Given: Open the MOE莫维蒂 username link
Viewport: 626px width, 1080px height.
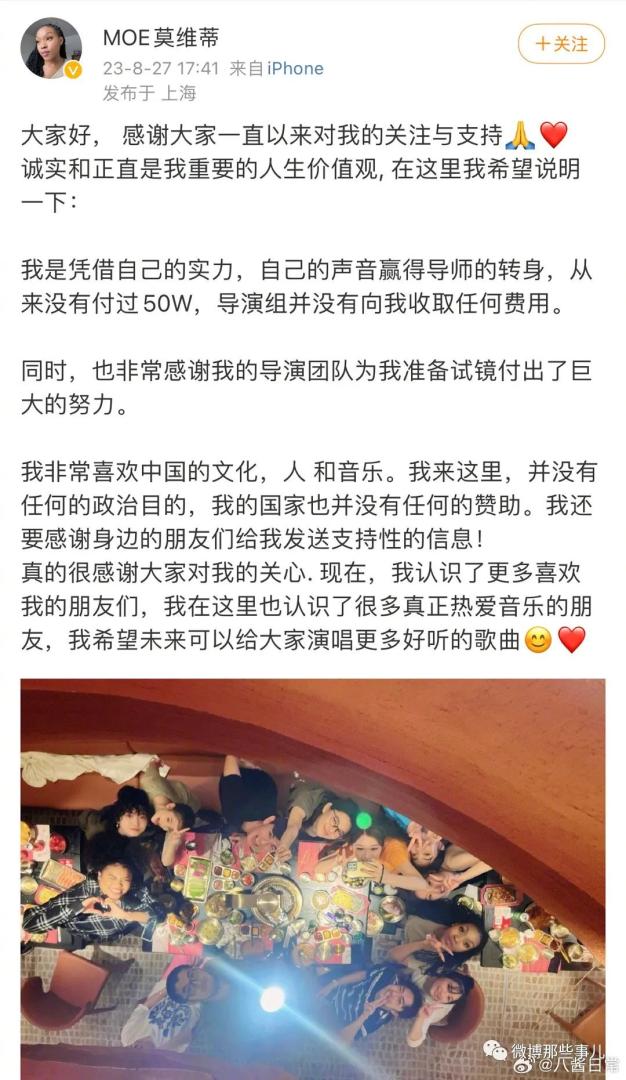Looking at the screenshot, I should (162, 39).
